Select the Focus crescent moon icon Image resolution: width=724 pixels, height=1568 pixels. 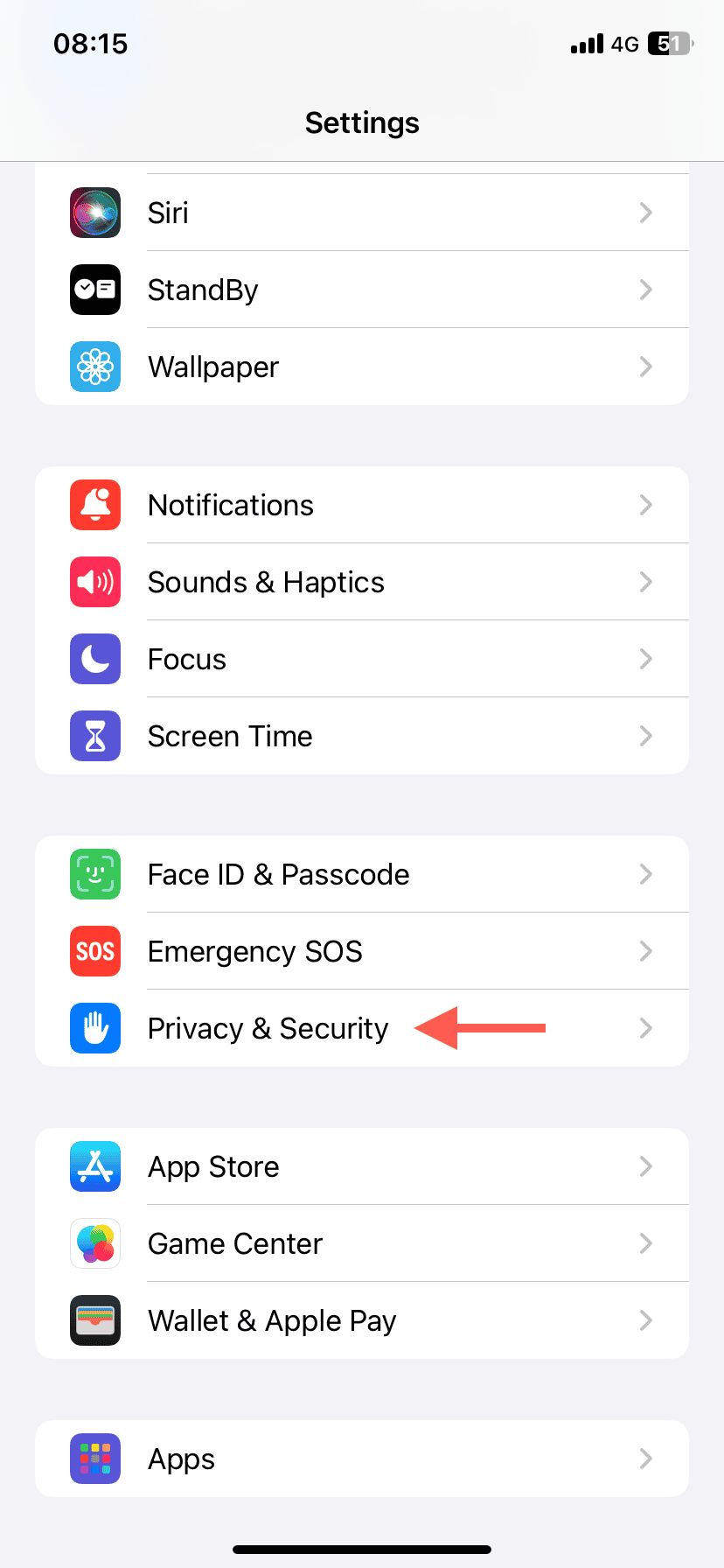pos(94,659)
